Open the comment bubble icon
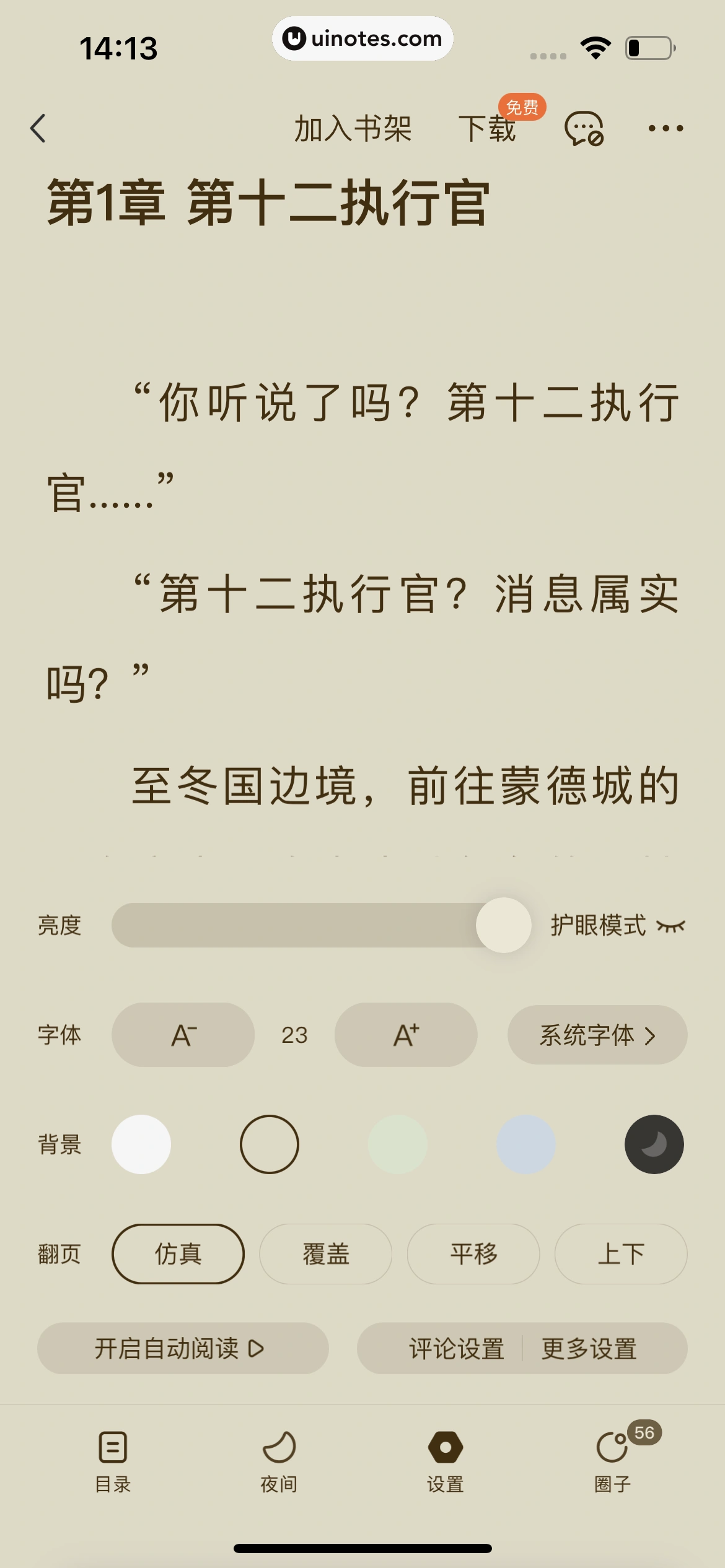The width and height of the screenshot is (725, 1568). (x=583, y=129)
